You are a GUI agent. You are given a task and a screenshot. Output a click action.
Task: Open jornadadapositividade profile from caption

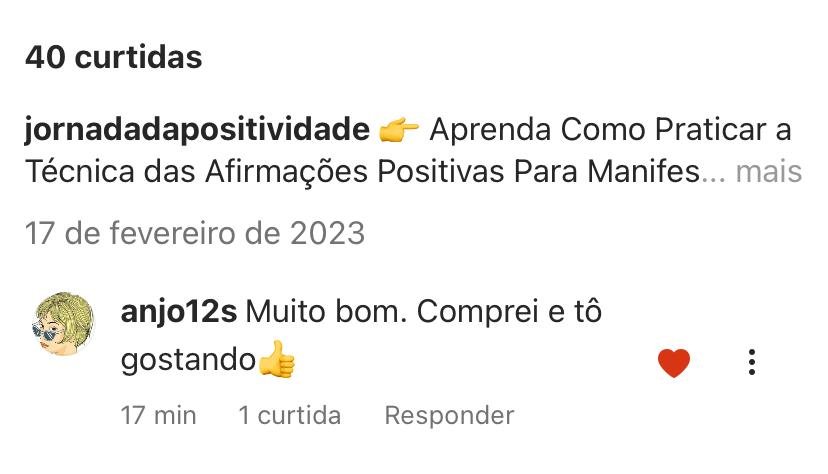pyautogui.click(x=196, y=130)
